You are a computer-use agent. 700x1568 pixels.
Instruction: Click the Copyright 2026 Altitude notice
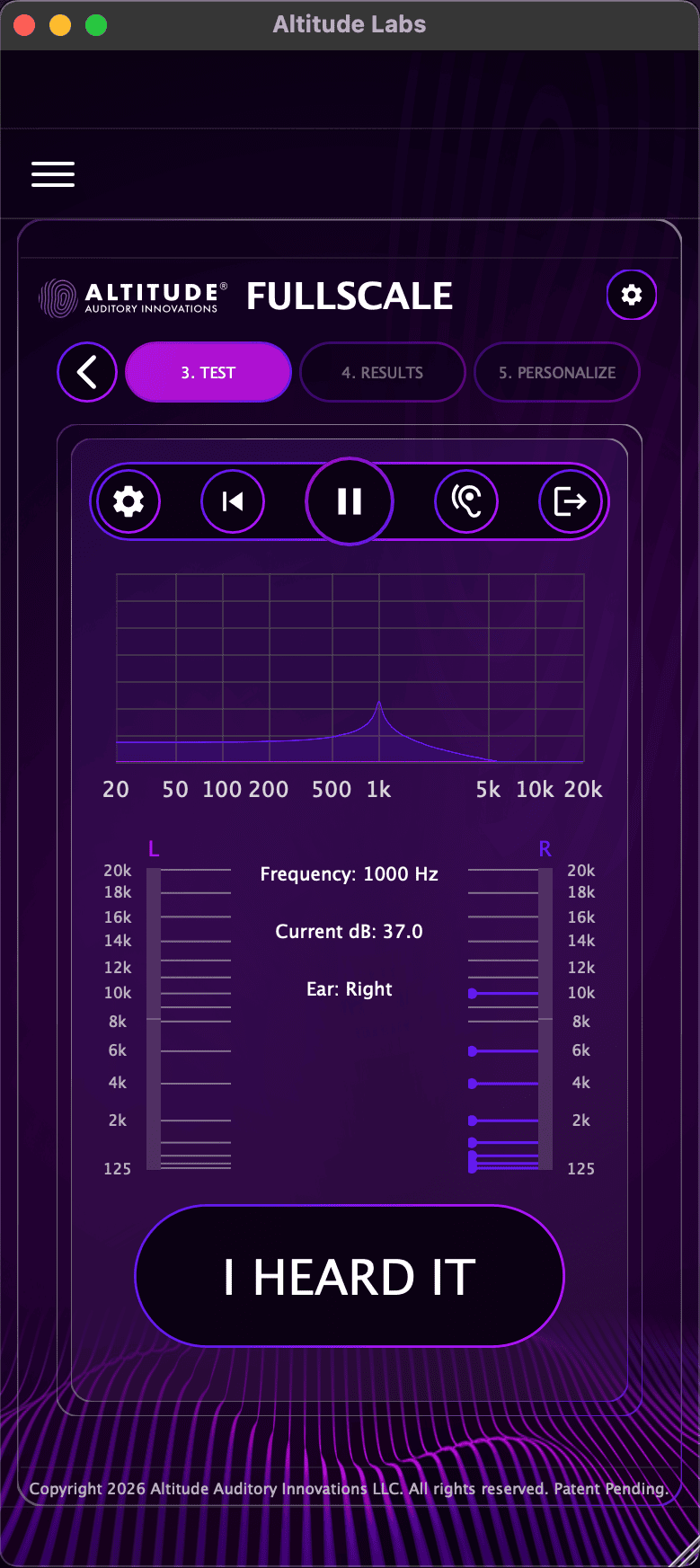click(349, 1489)
